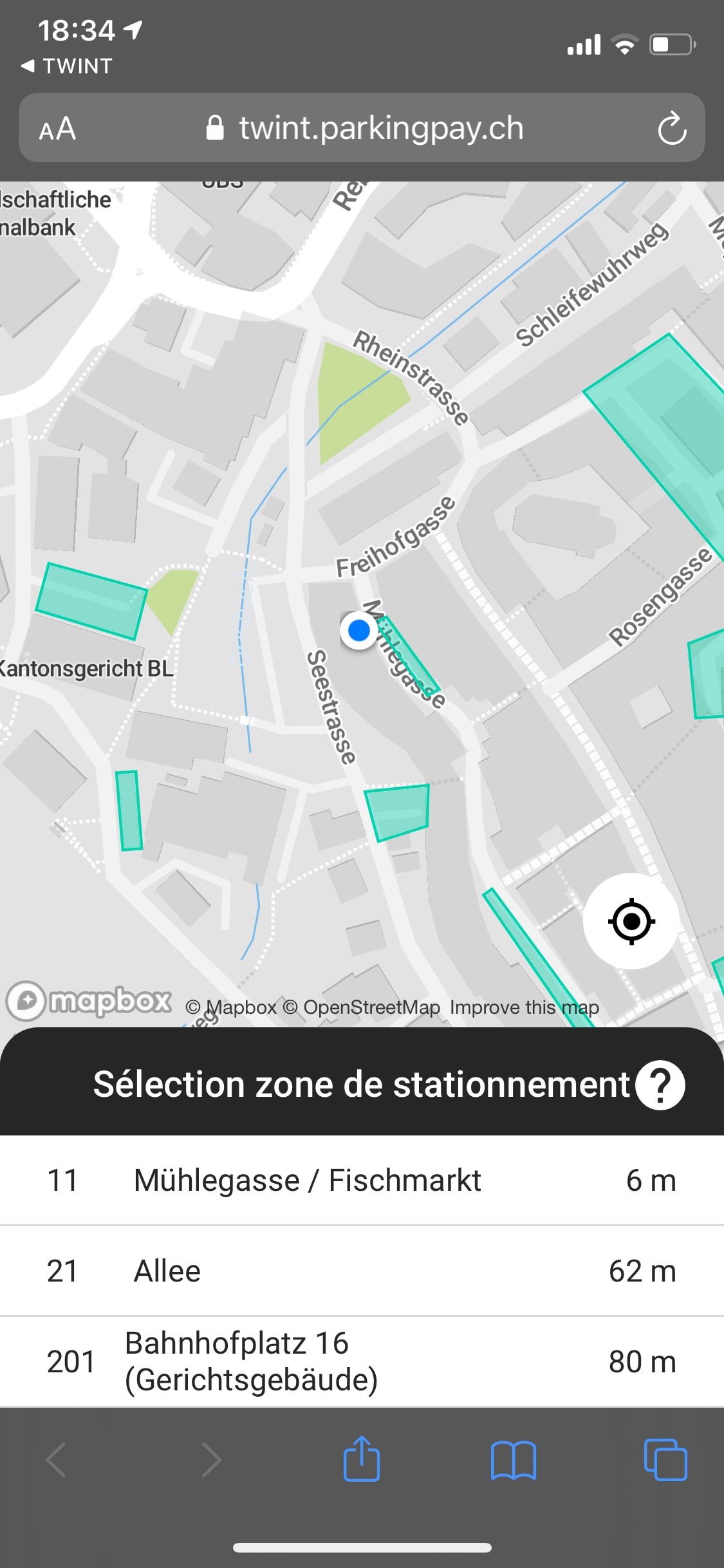Select zone 11 Mühlegasse / Fischmarkt

click(x=362, y=1181)
